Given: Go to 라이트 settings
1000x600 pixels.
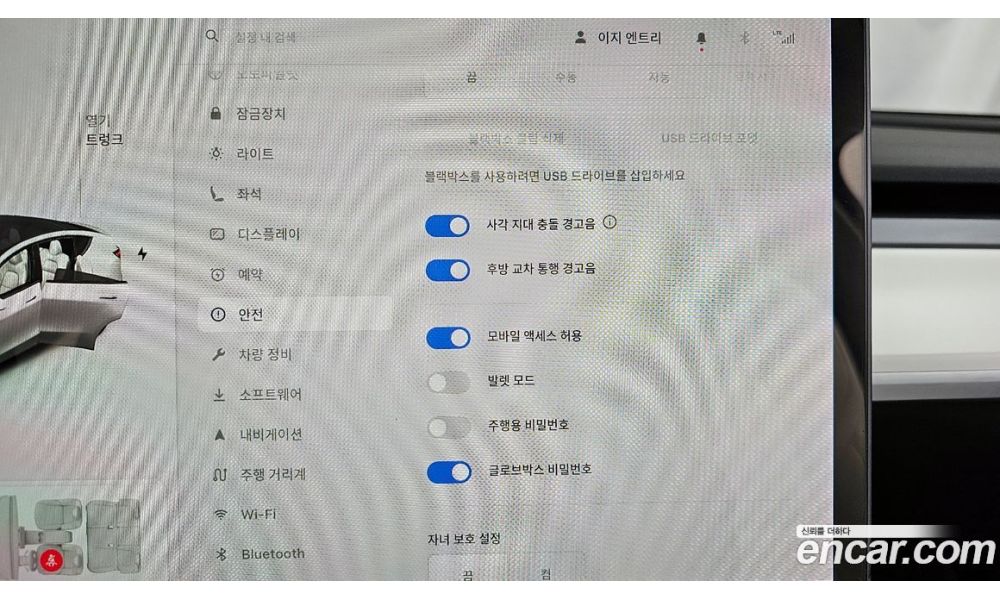Looking at the screenshot, I should [254, 154].
